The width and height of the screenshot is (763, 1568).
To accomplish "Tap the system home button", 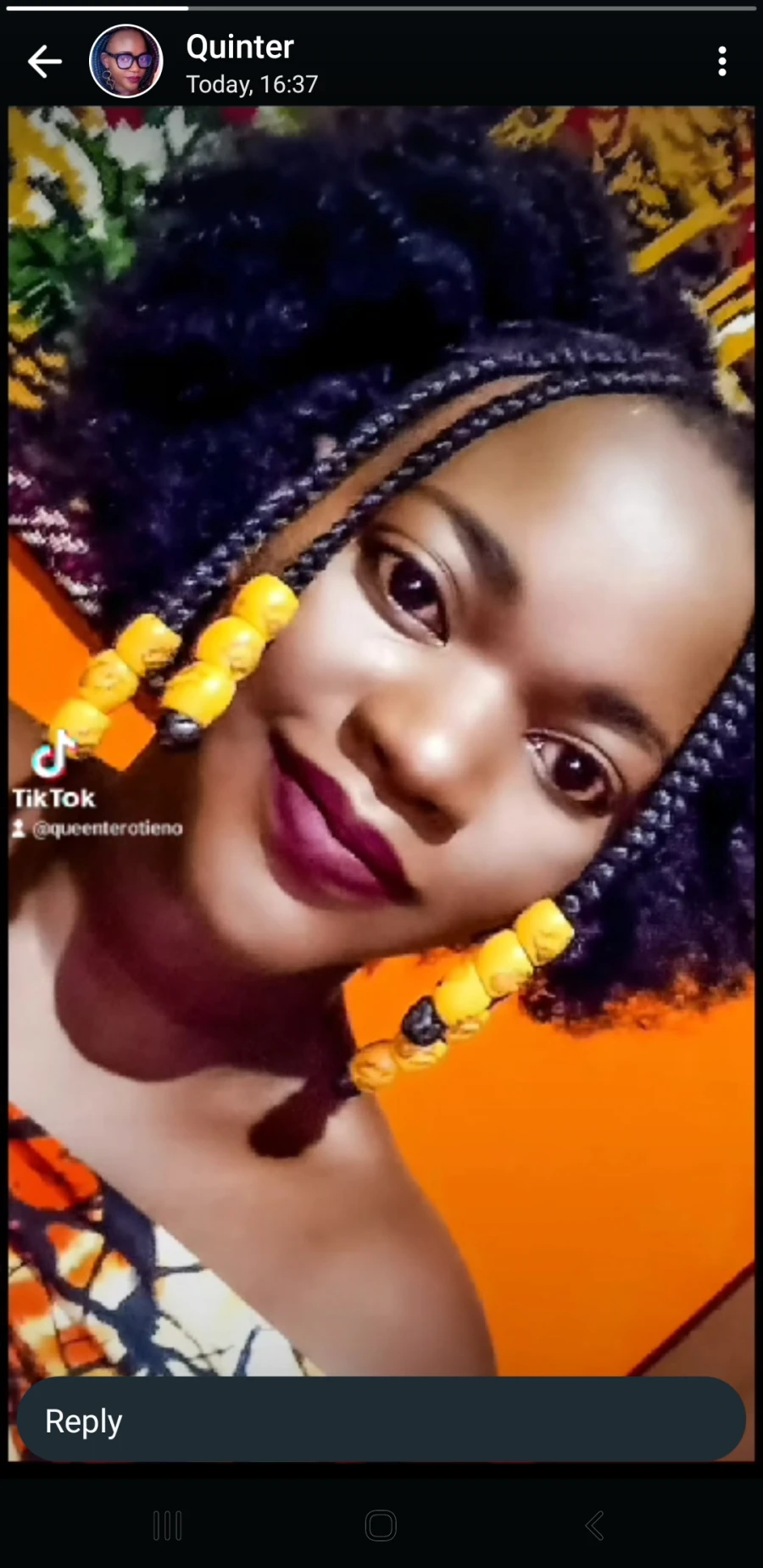I will (x=381, y=1526).
